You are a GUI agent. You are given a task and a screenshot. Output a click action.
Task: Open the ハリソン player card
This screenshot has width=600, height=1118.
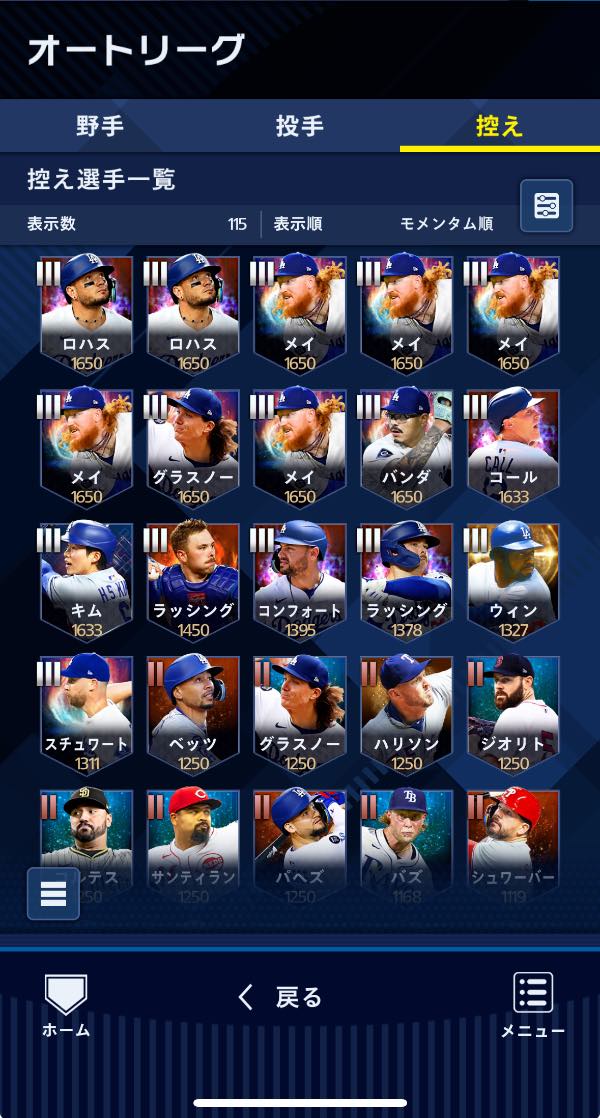[406, 710]
